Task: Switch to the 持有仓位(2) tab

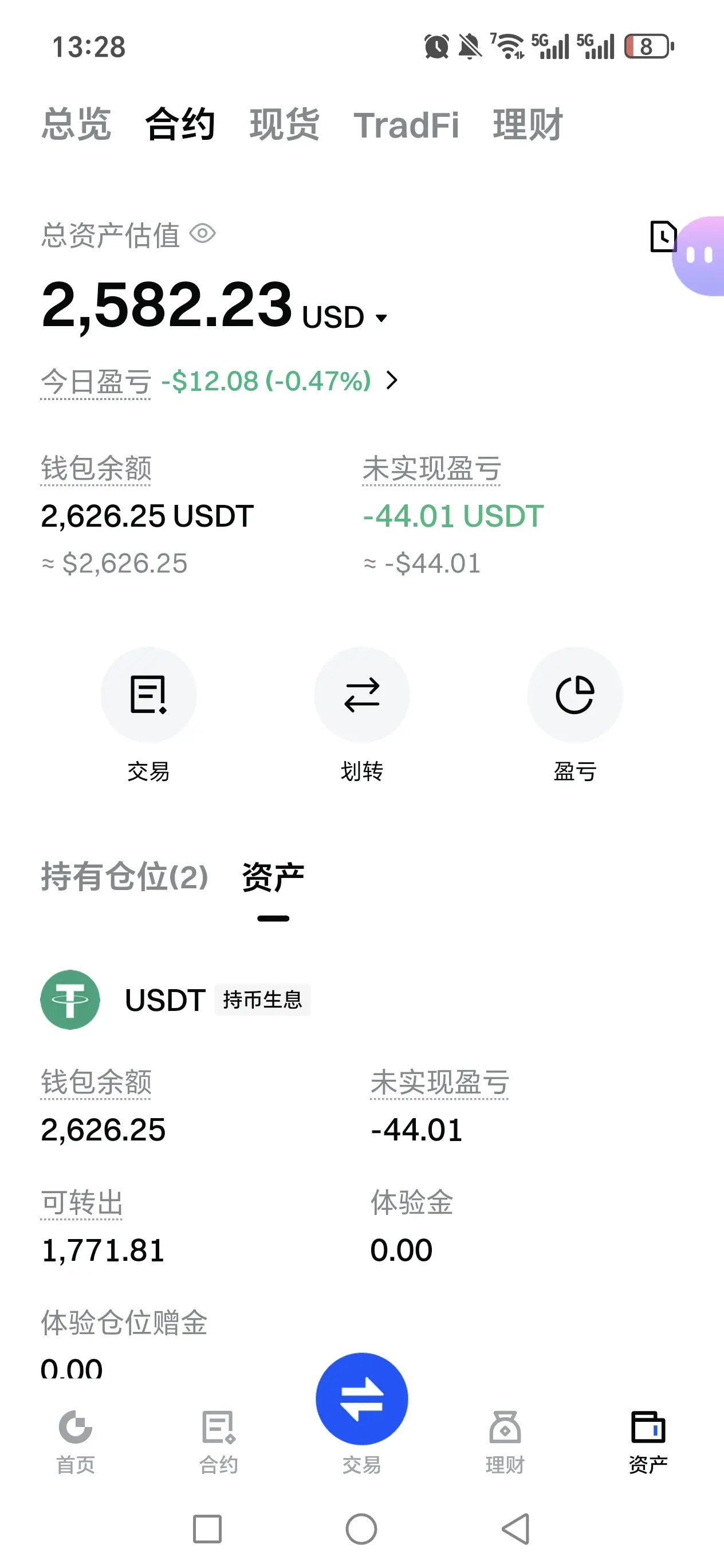Action: 125,876
